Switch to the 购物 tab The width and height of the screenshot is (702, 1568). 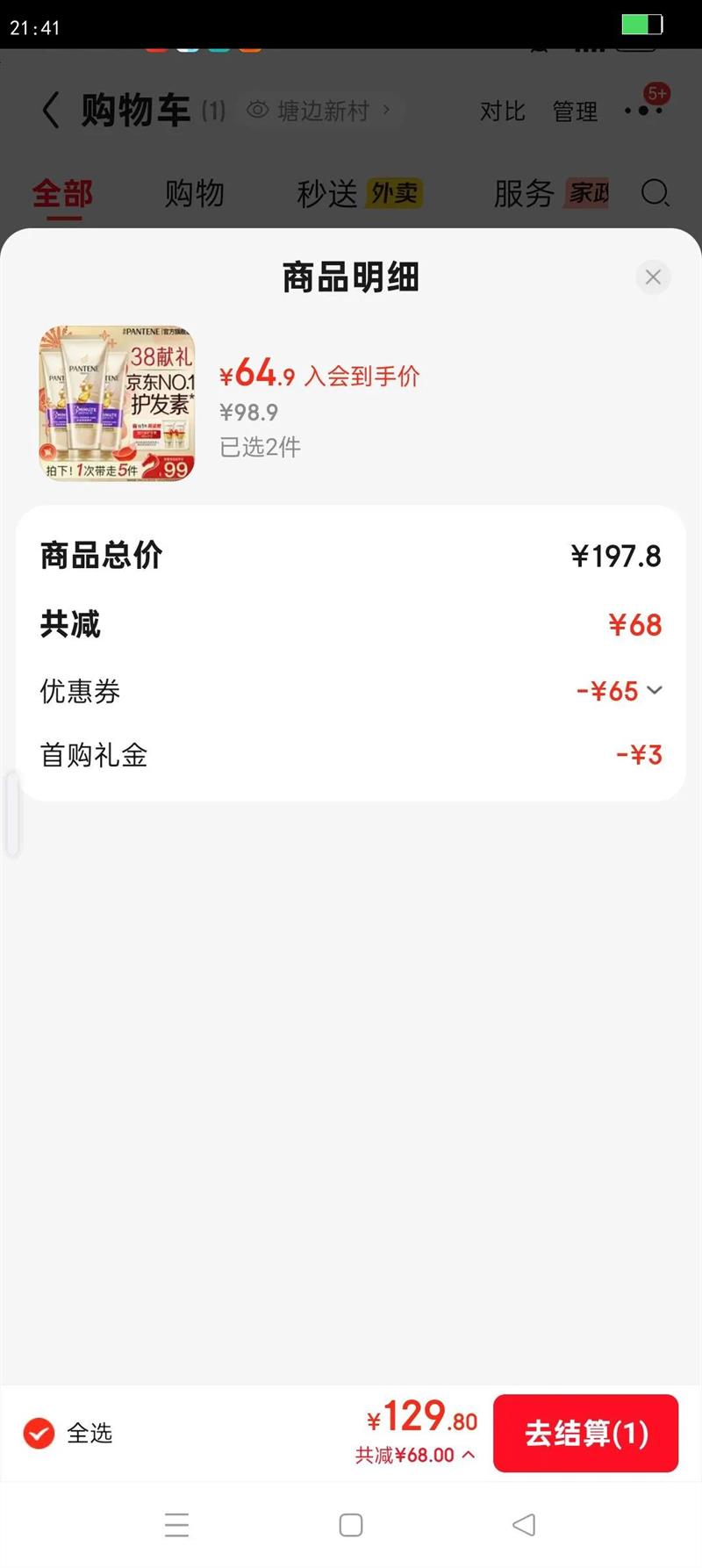194,193
